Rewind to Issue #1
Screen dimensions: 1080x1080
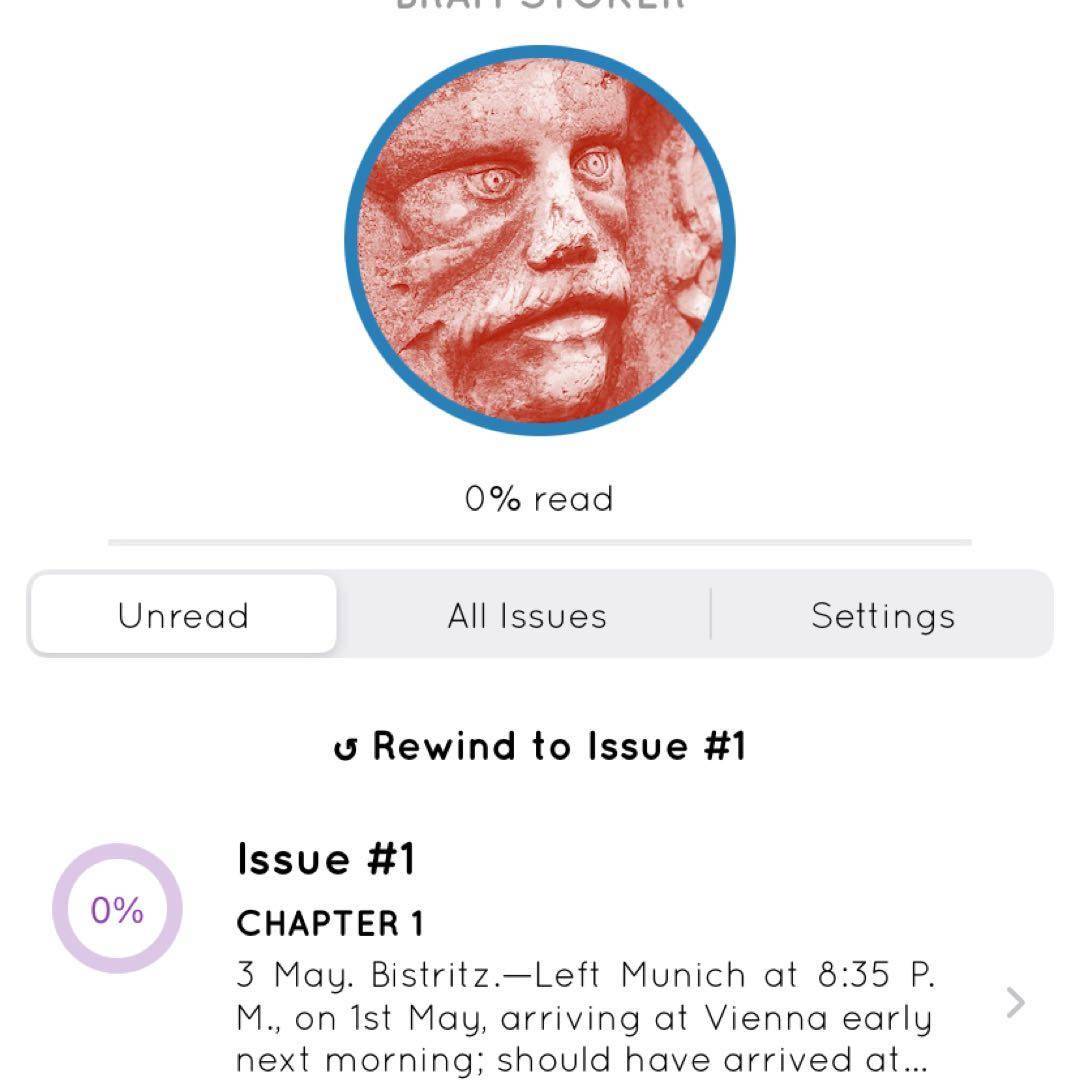[x=540, y=746]
